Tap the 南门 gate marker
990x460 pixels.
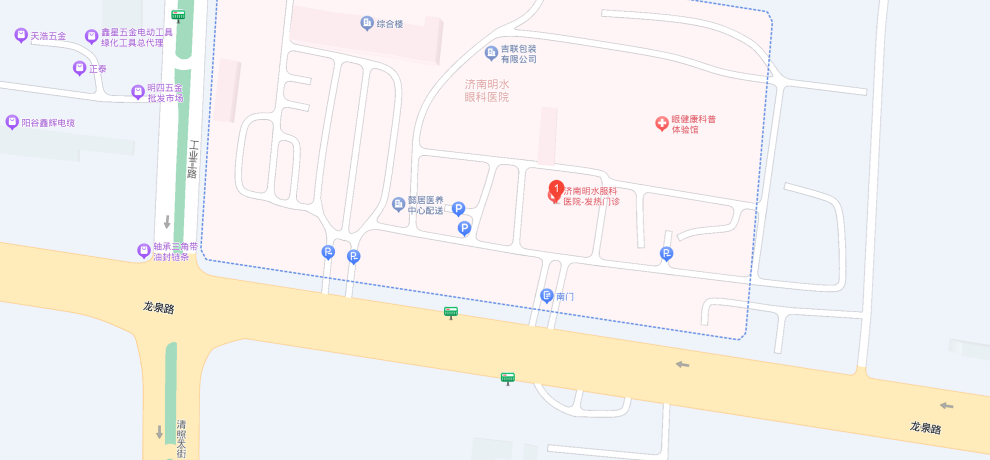click(x=547, y=295)
